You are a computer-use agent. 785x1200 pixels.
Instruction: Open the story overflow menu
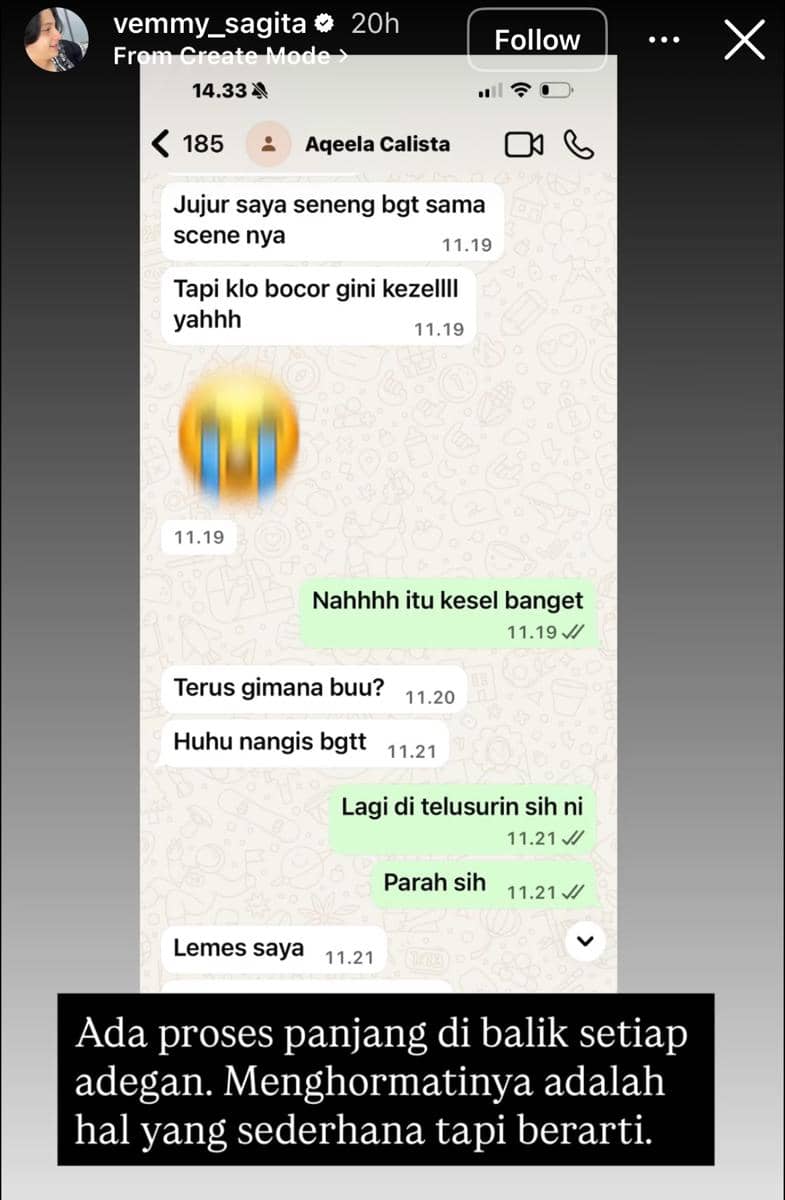pos(664,40)
